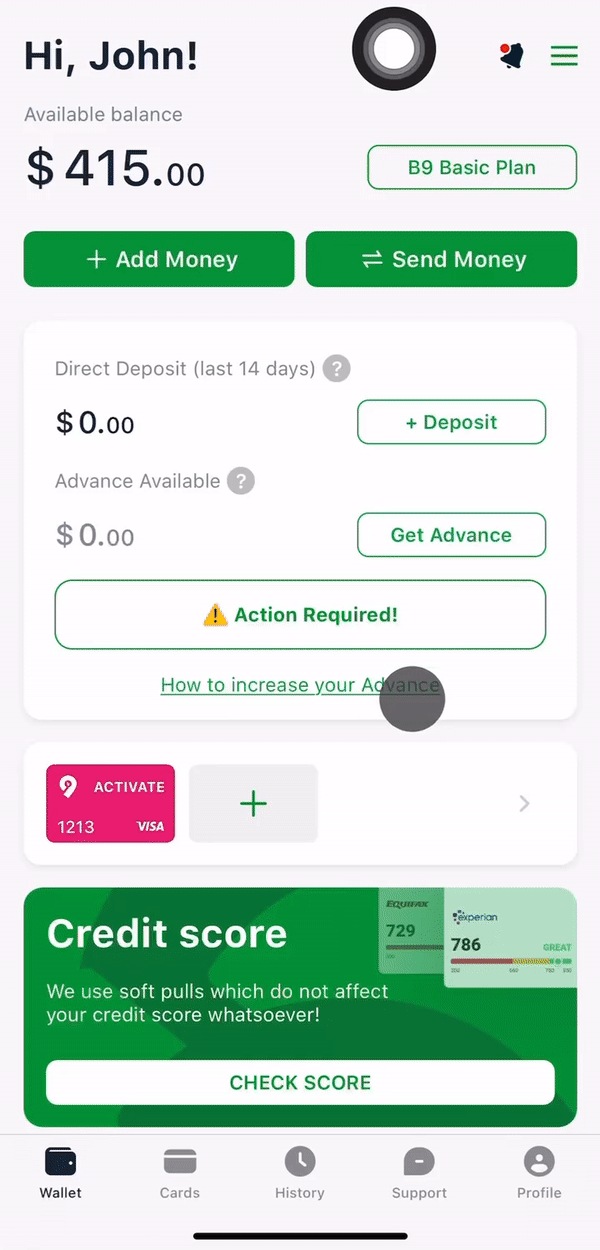600x1250 pixels.
Task: Tap Add Money
Action: click(159, 259)
